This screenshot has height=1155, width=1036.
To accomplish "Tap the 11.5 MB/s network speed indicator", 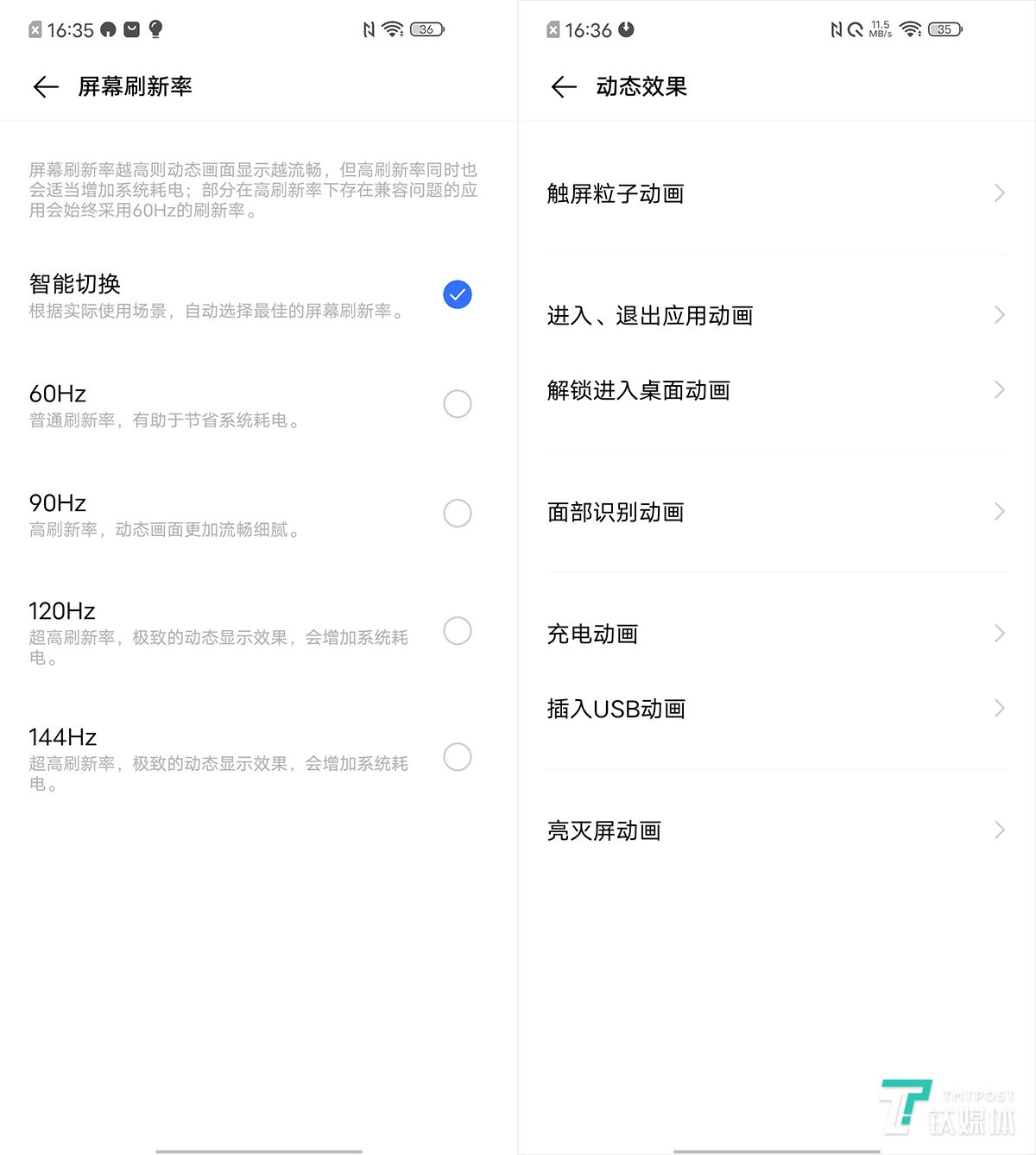I will (879, 28).
